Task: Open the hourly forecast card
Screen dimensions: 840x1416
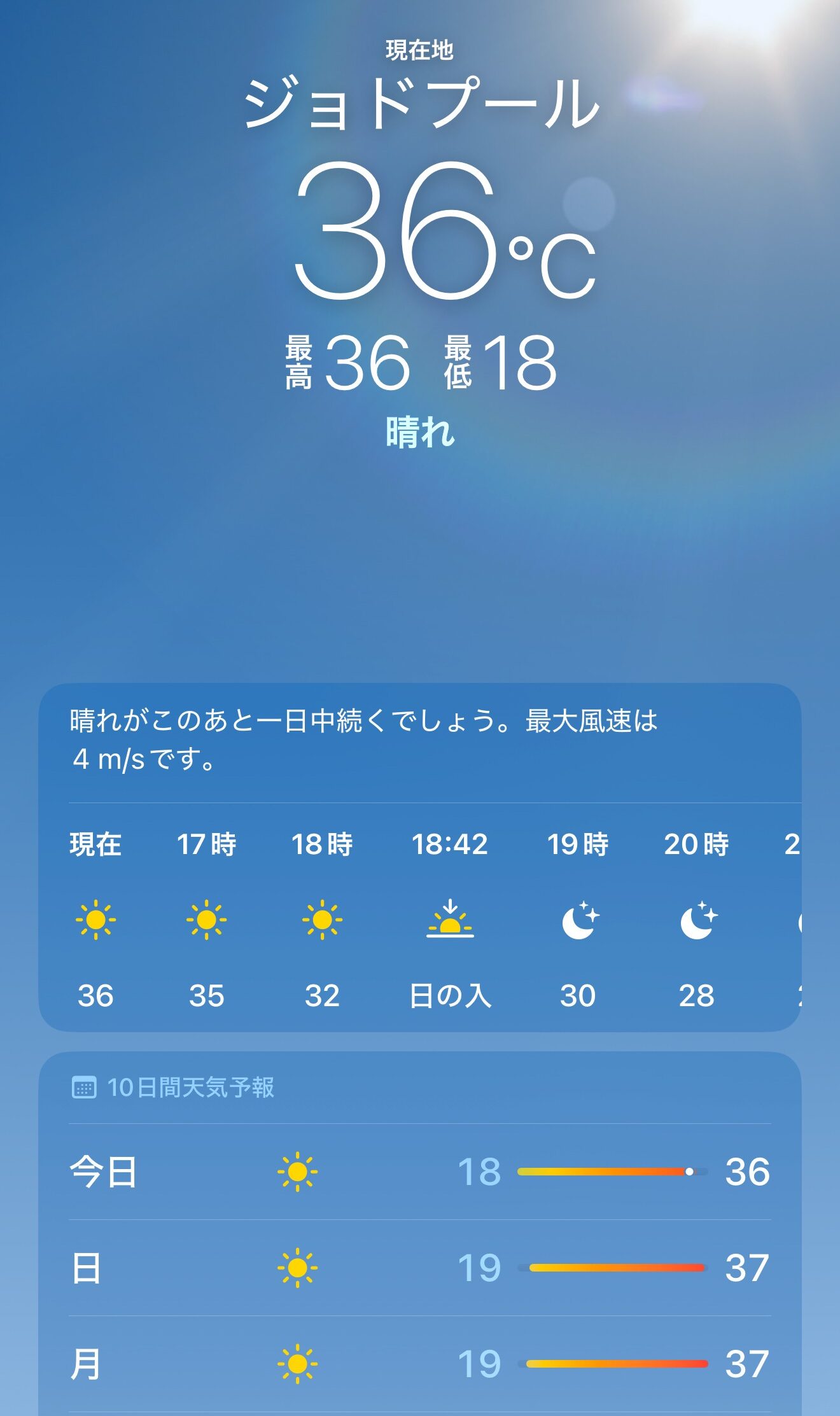Action: 420,916
